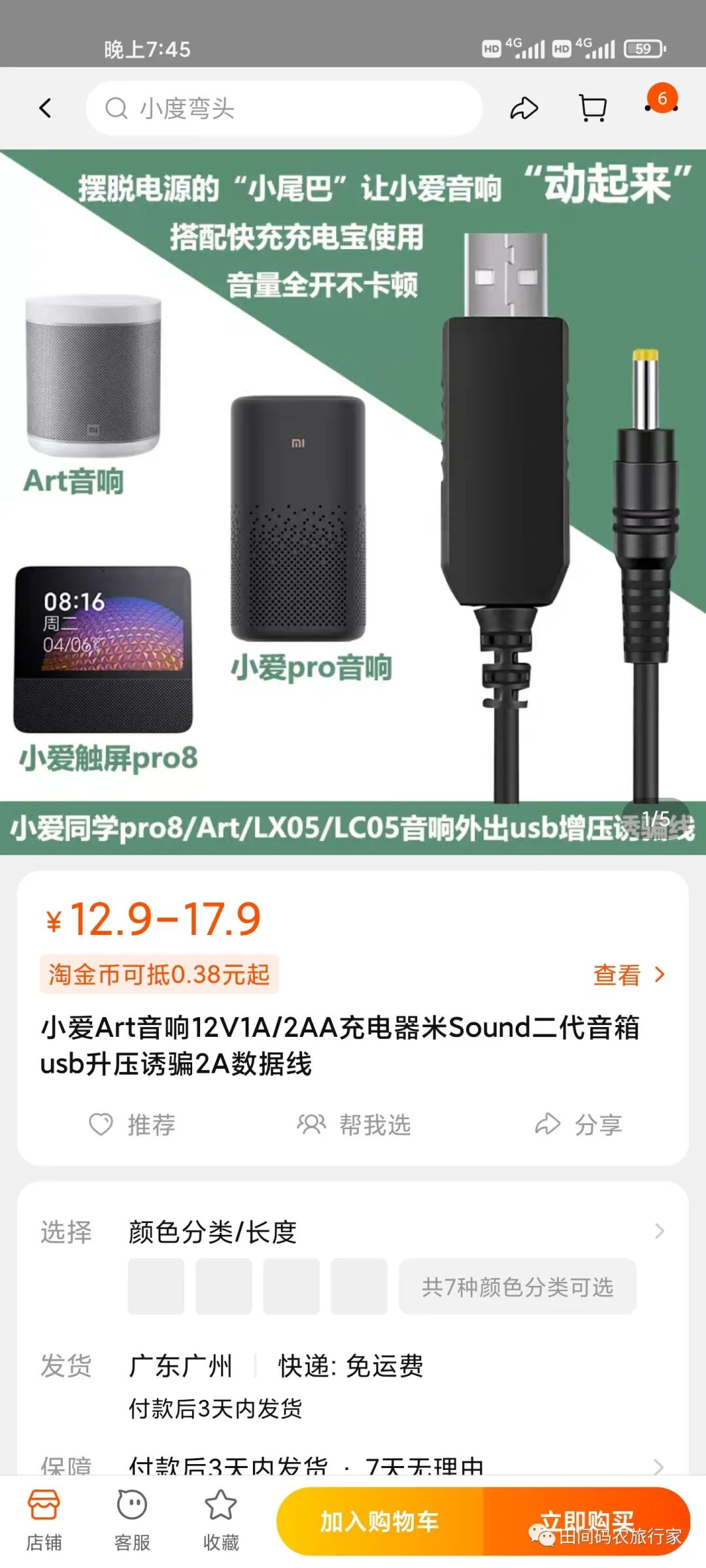Tap the 共7种颜色分类可选 chip
Viewport: 706px width, 1568px height.
click(517, 1286)
